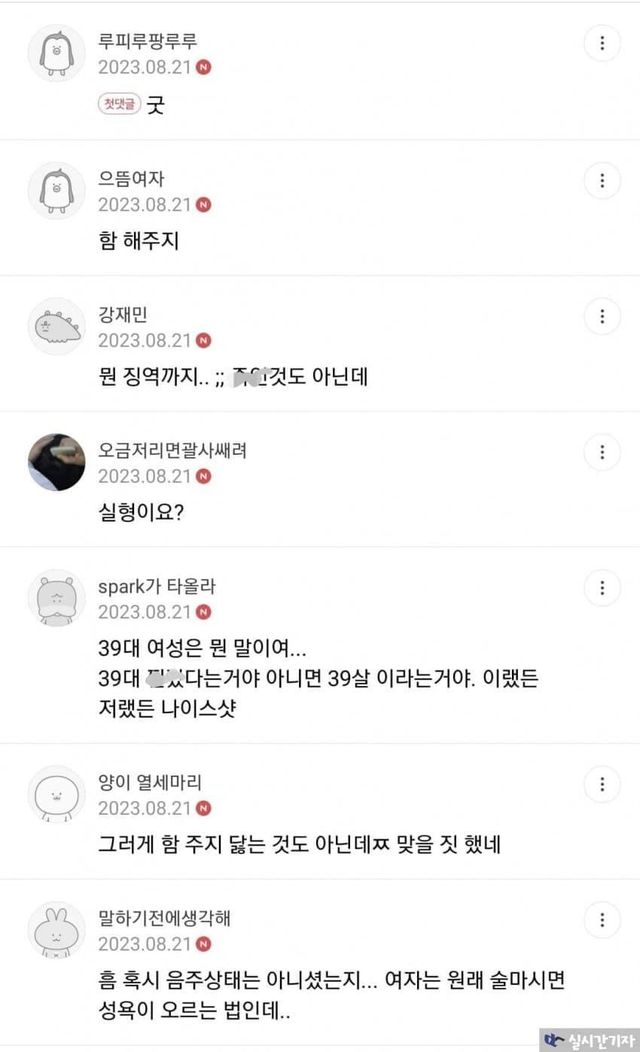Open 양이 열세마리's profile avatar

(56, 793)
